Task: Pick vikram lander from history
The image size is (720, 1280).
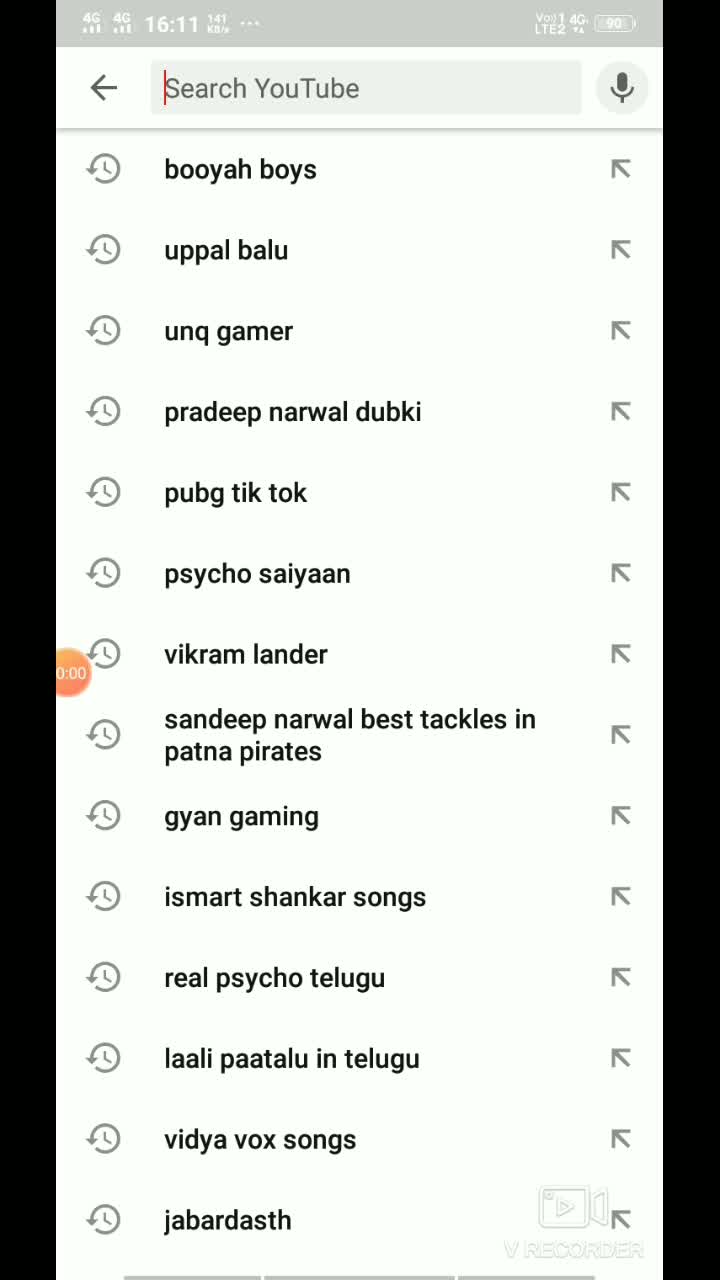Action: tap(245, 655)
